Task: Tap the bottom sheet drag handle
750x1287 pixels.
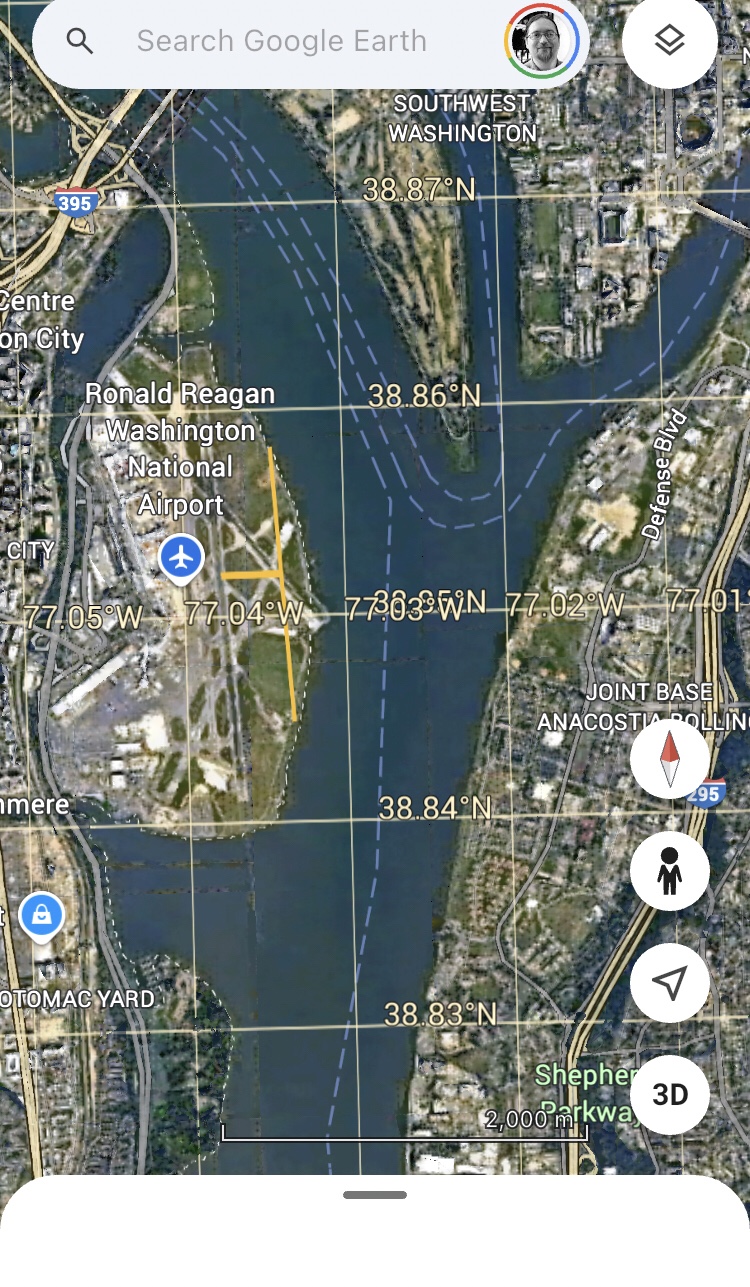Action: 375,1195
